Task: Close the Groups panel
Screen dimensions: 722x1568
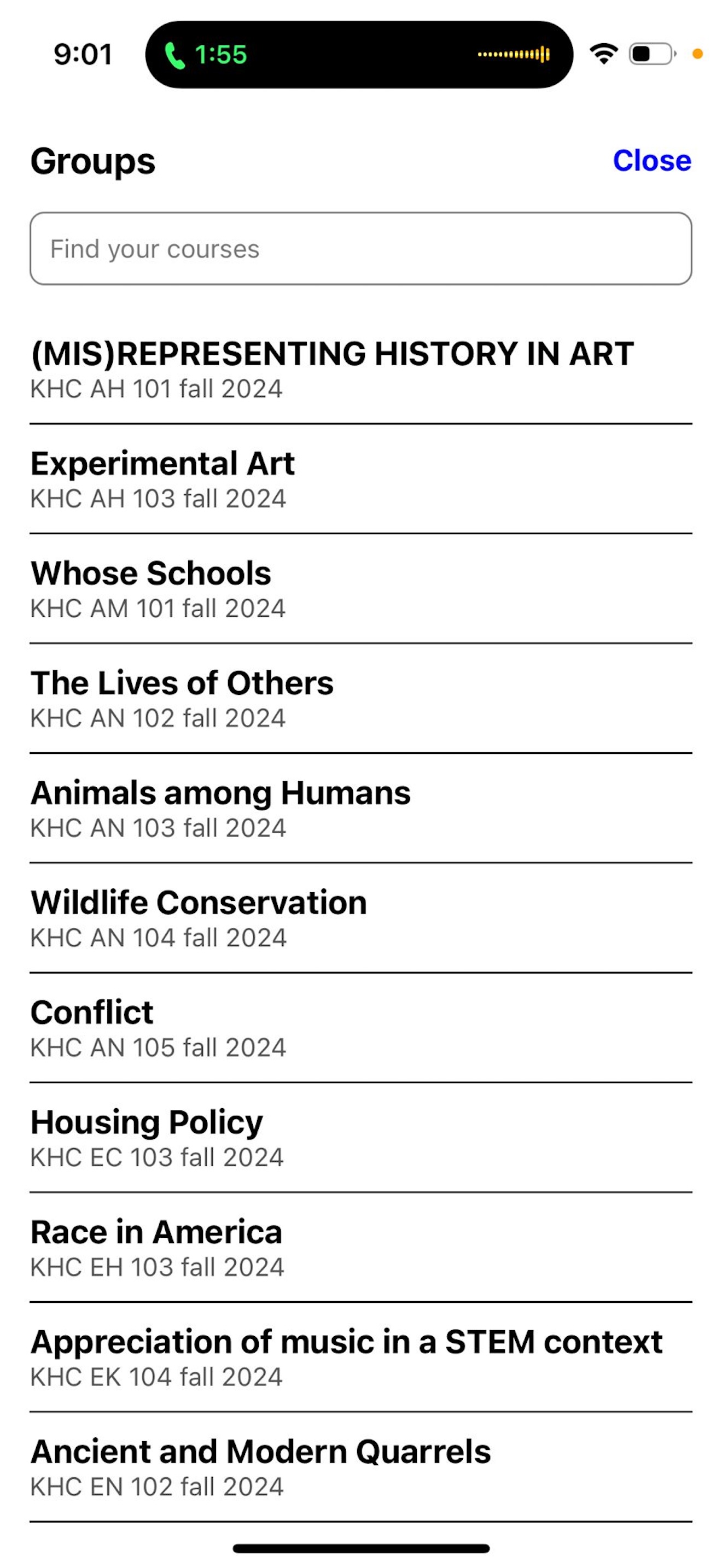Action: click(x=651, y=161)
